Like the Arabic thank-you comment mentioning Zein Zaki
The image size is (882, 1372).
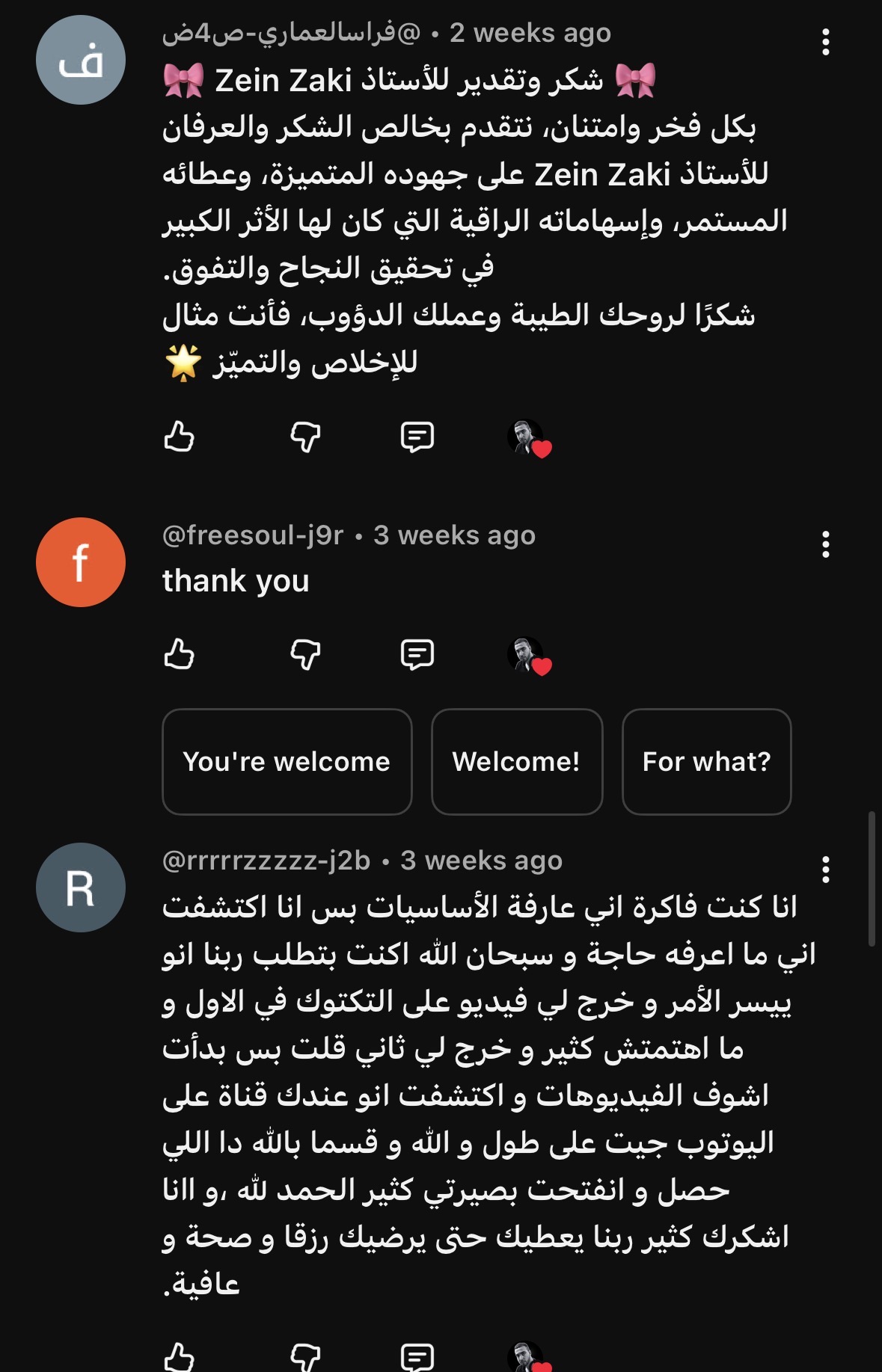tap(179, 437)
